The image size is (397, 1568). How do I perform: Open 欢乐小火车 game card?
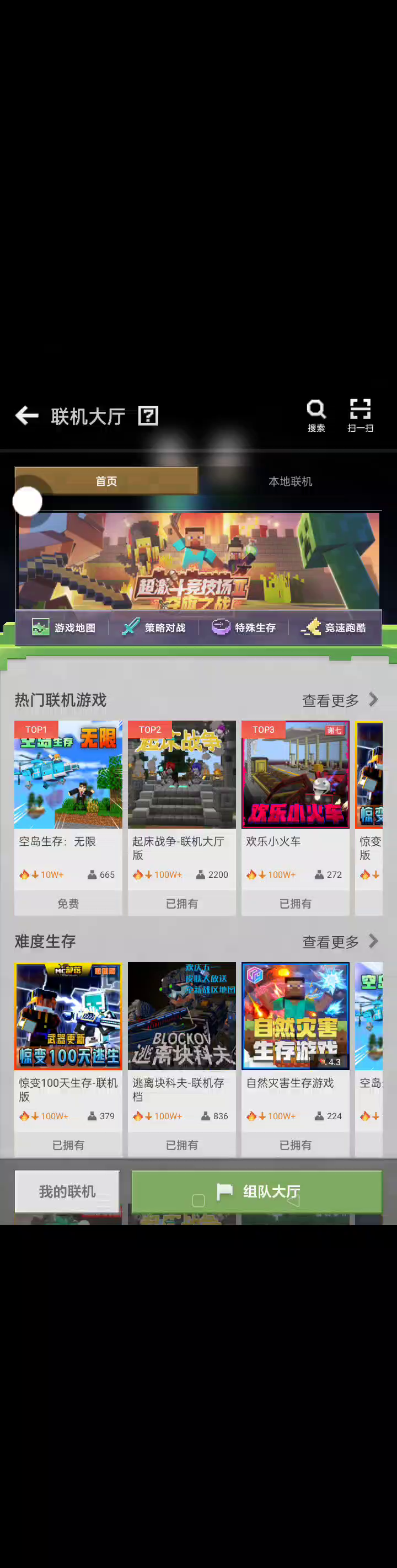tap(296, 791)
